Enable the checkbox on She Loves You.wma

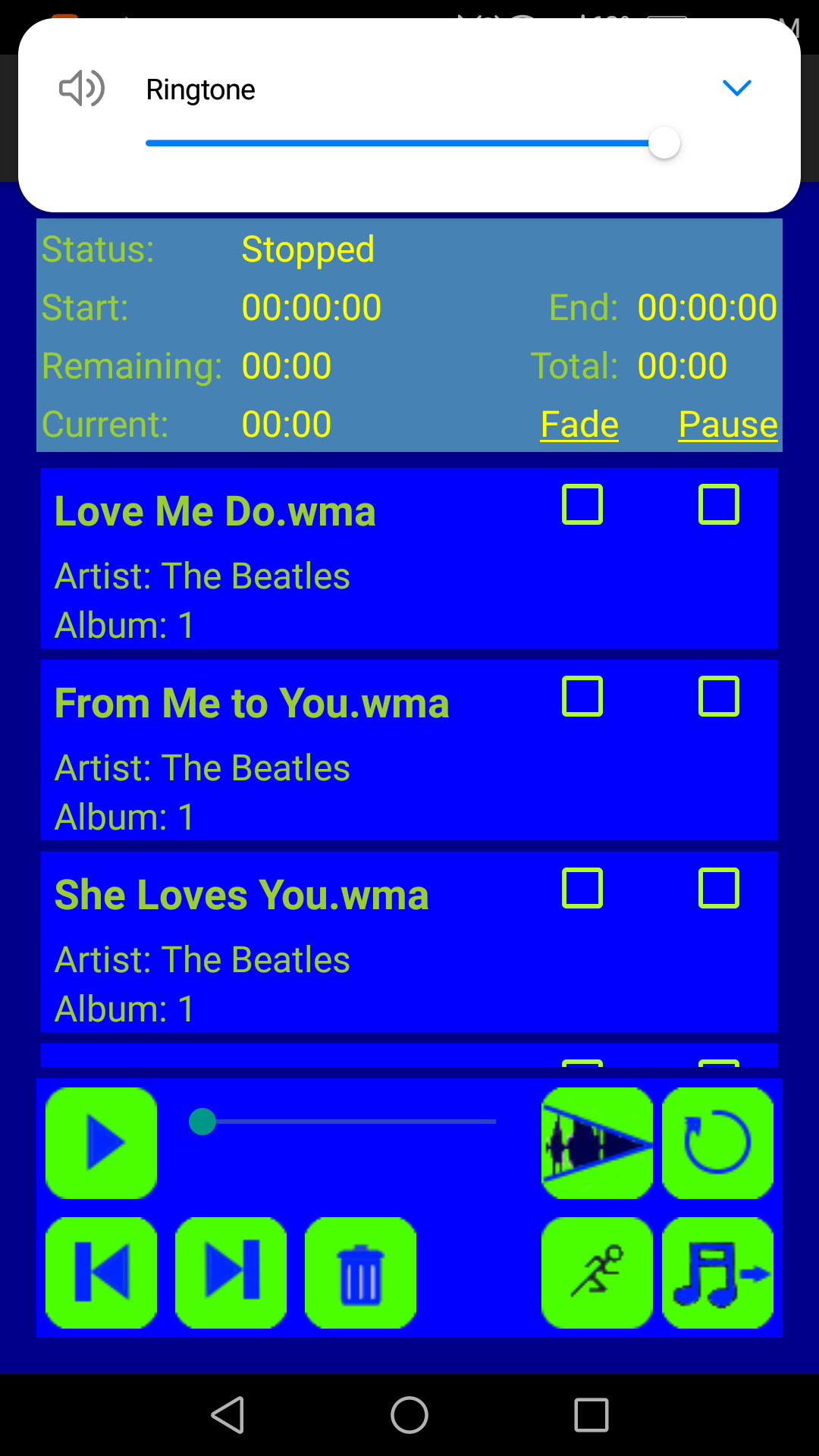click(x=581, y=889)
